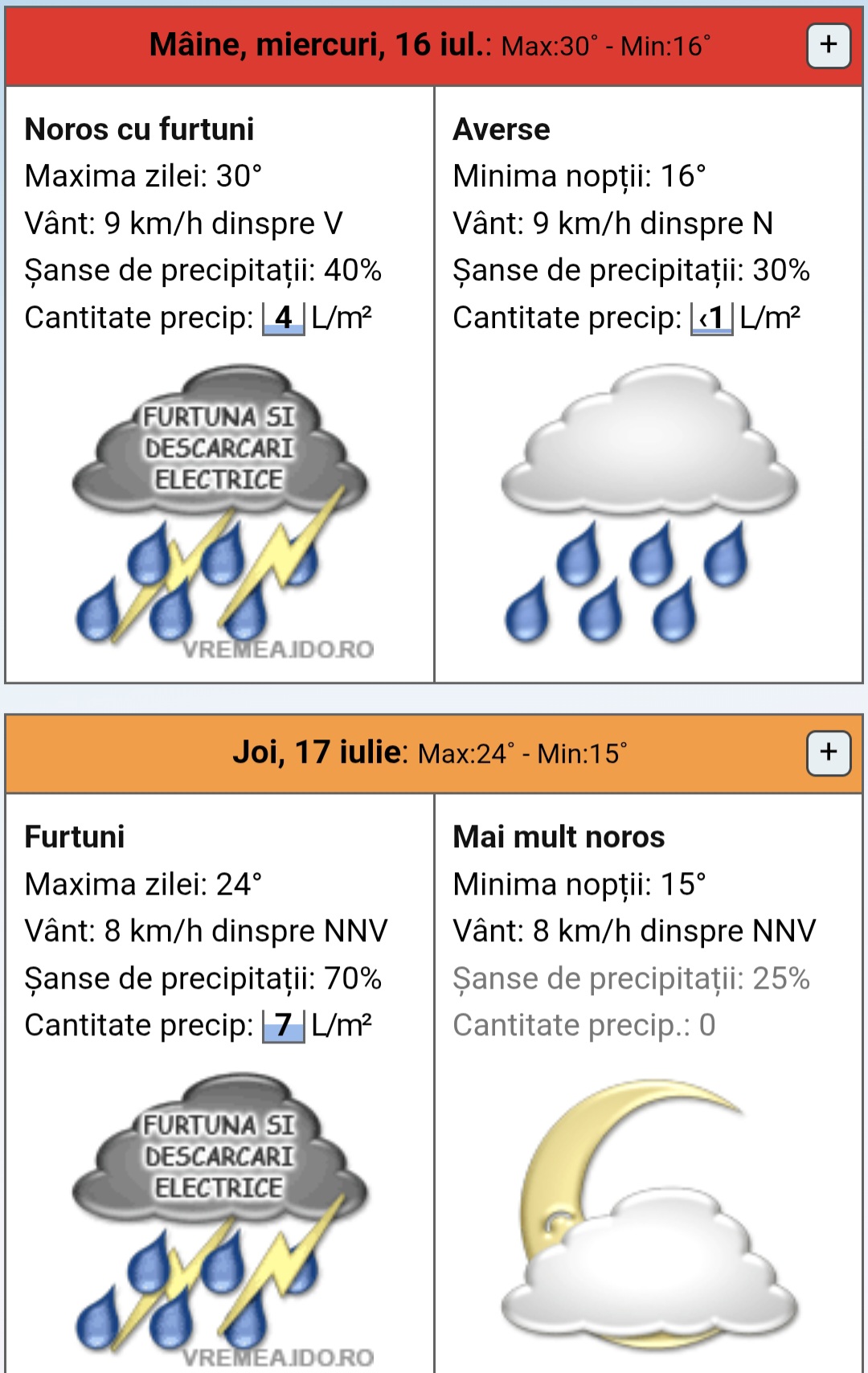Image resolution: width=868 pixels, height=1373 pixels.
Task: Expand details for Mâine, miercuri, 16 iul.
Action: 829,45
